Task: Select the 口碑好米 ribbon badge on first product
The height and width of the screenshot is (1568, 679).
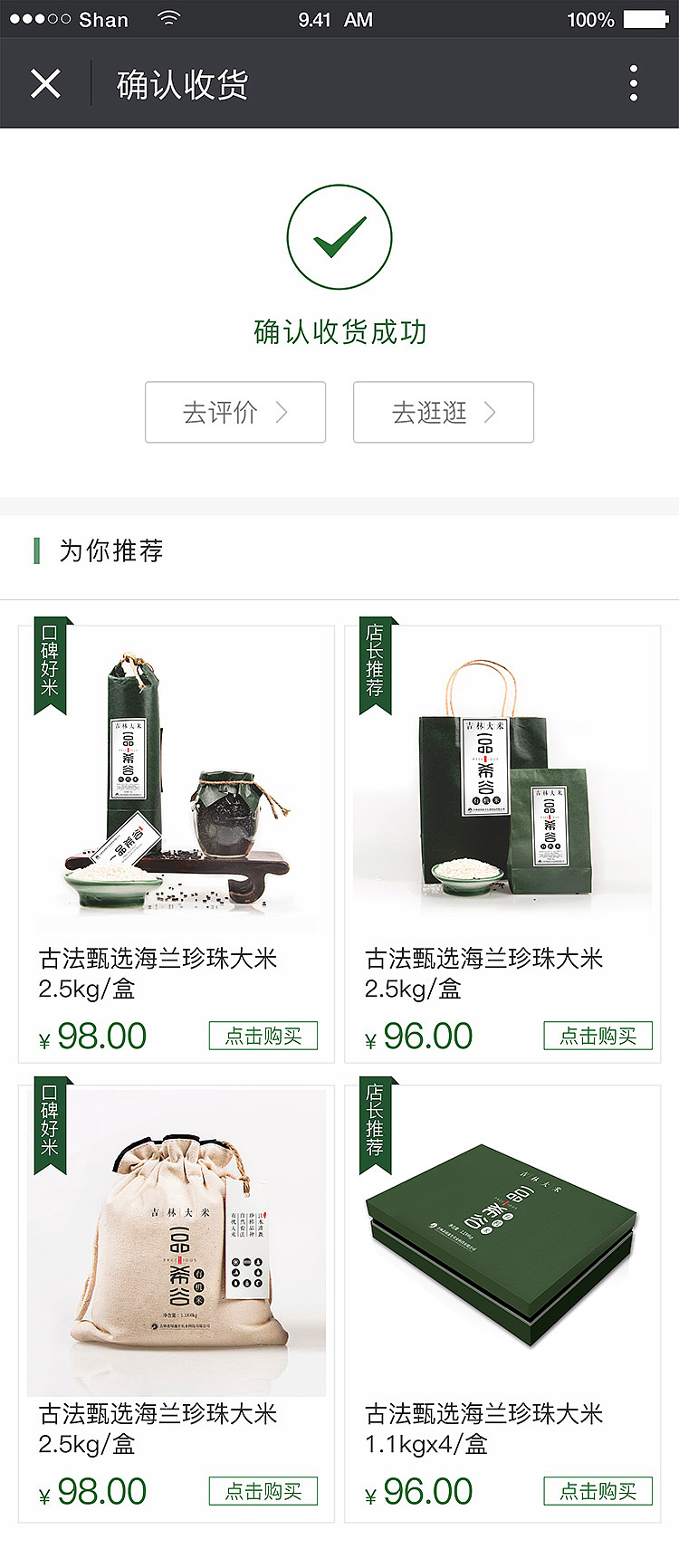Action: (50, 668)
